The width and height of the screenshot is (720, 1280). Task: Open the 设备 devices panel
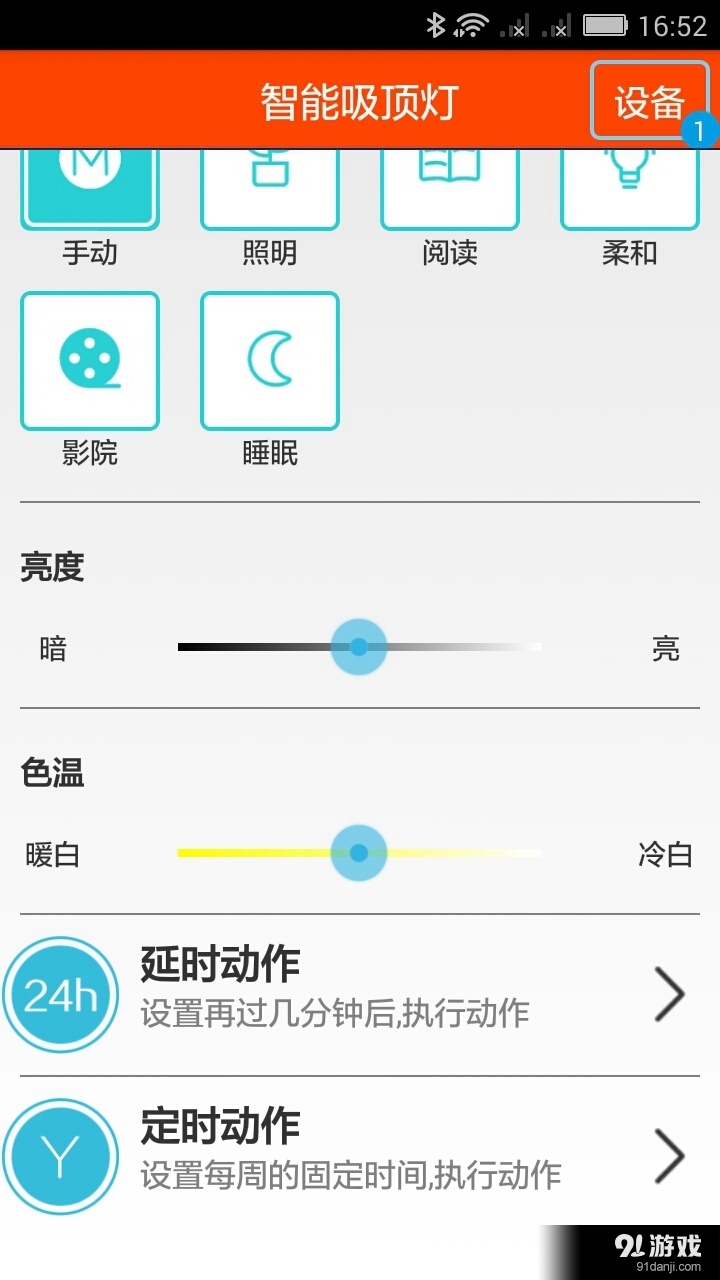(x=649, y=99)
